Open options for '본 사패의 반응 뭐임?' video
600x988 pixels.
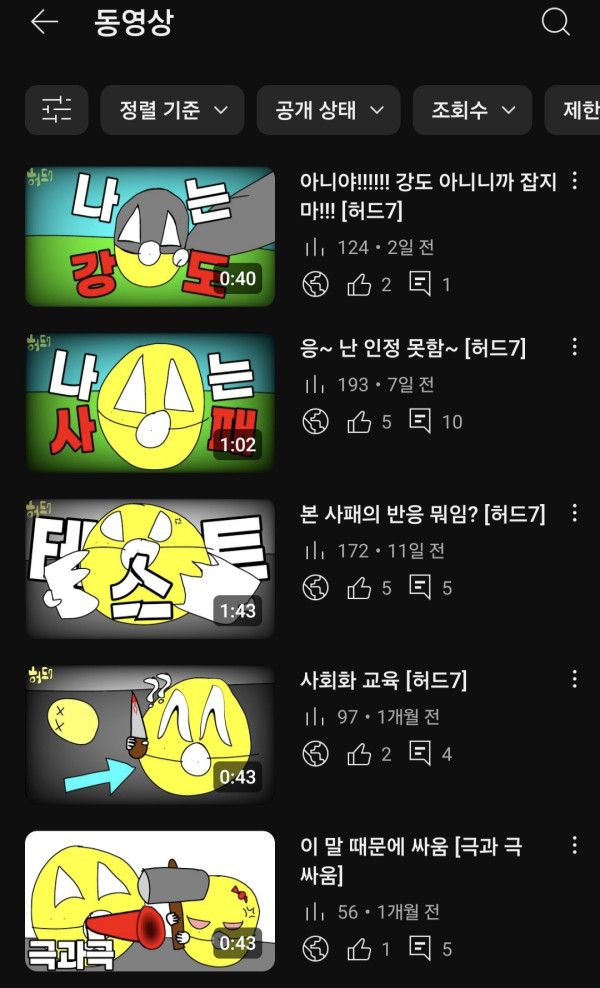[x=574, y=513]
